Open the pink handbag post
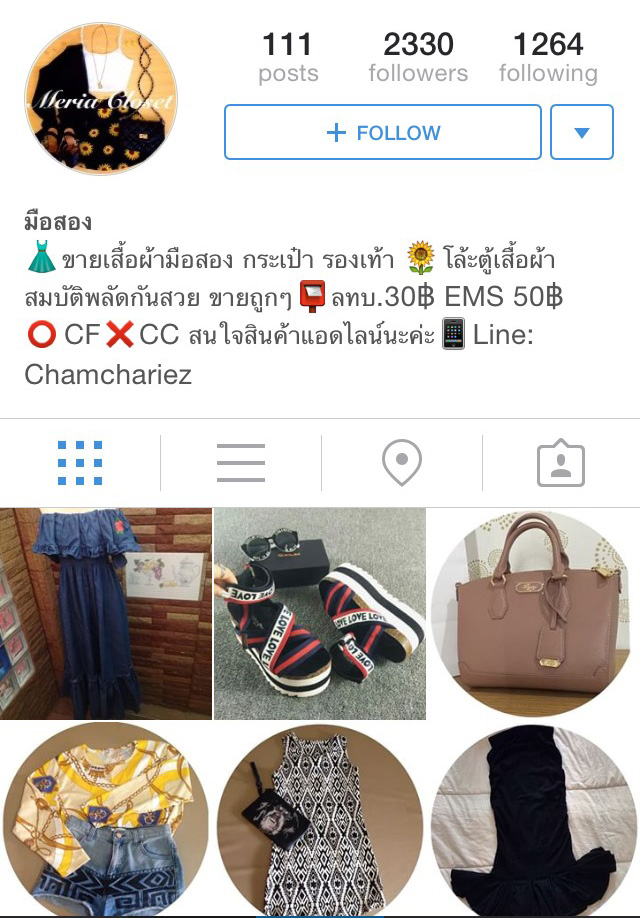 click(534, 613)
